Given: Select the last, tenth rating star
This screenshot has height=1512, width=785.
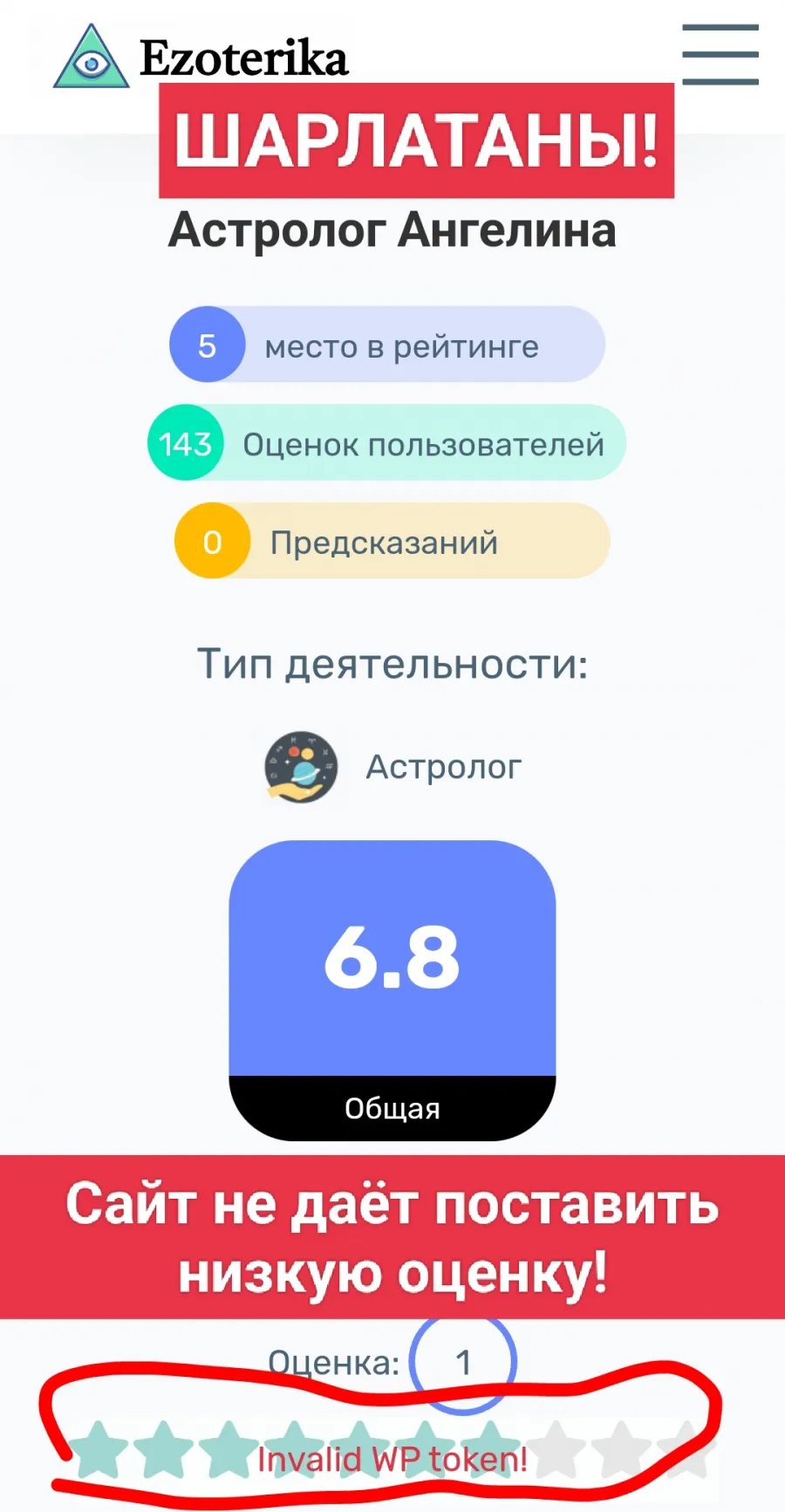Looking at the screenshot, I should tap(686, 1450).
